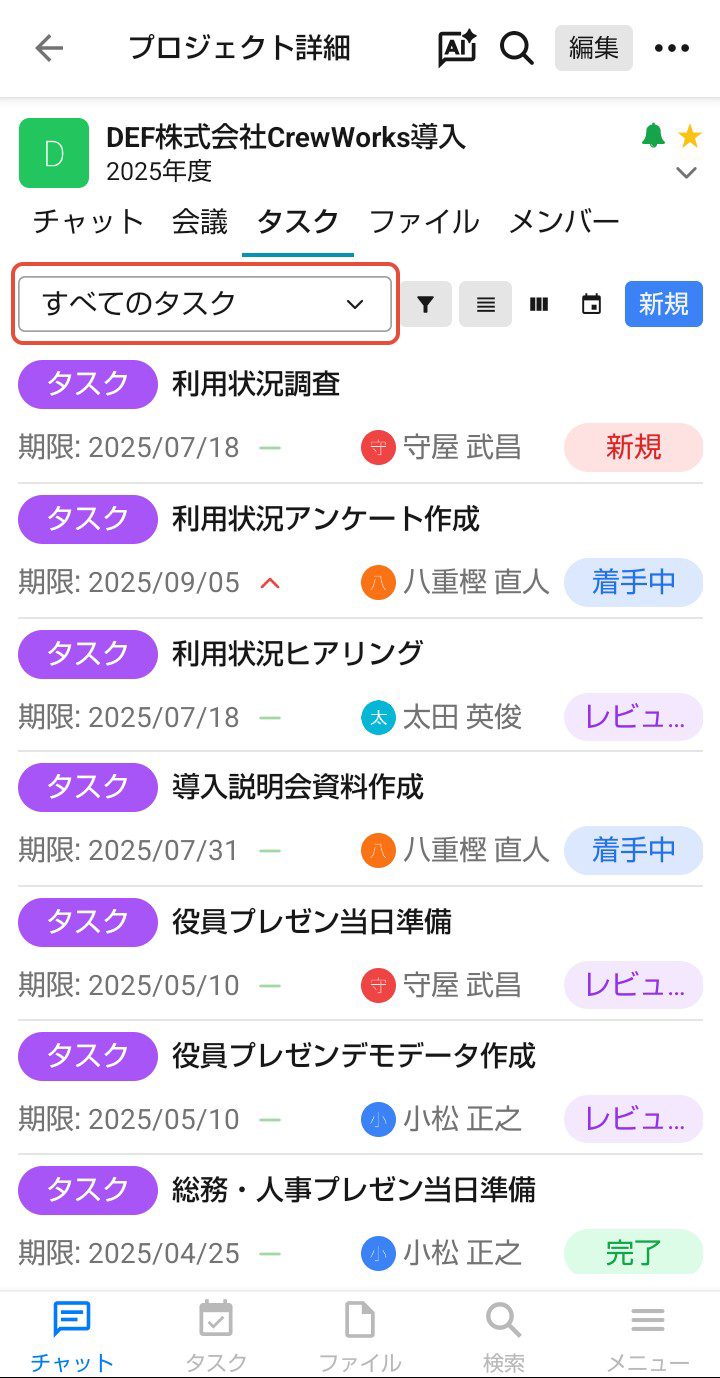Tap the 編集 edit button
This screenshot has width=720, height=1378.
click(594, 48)
